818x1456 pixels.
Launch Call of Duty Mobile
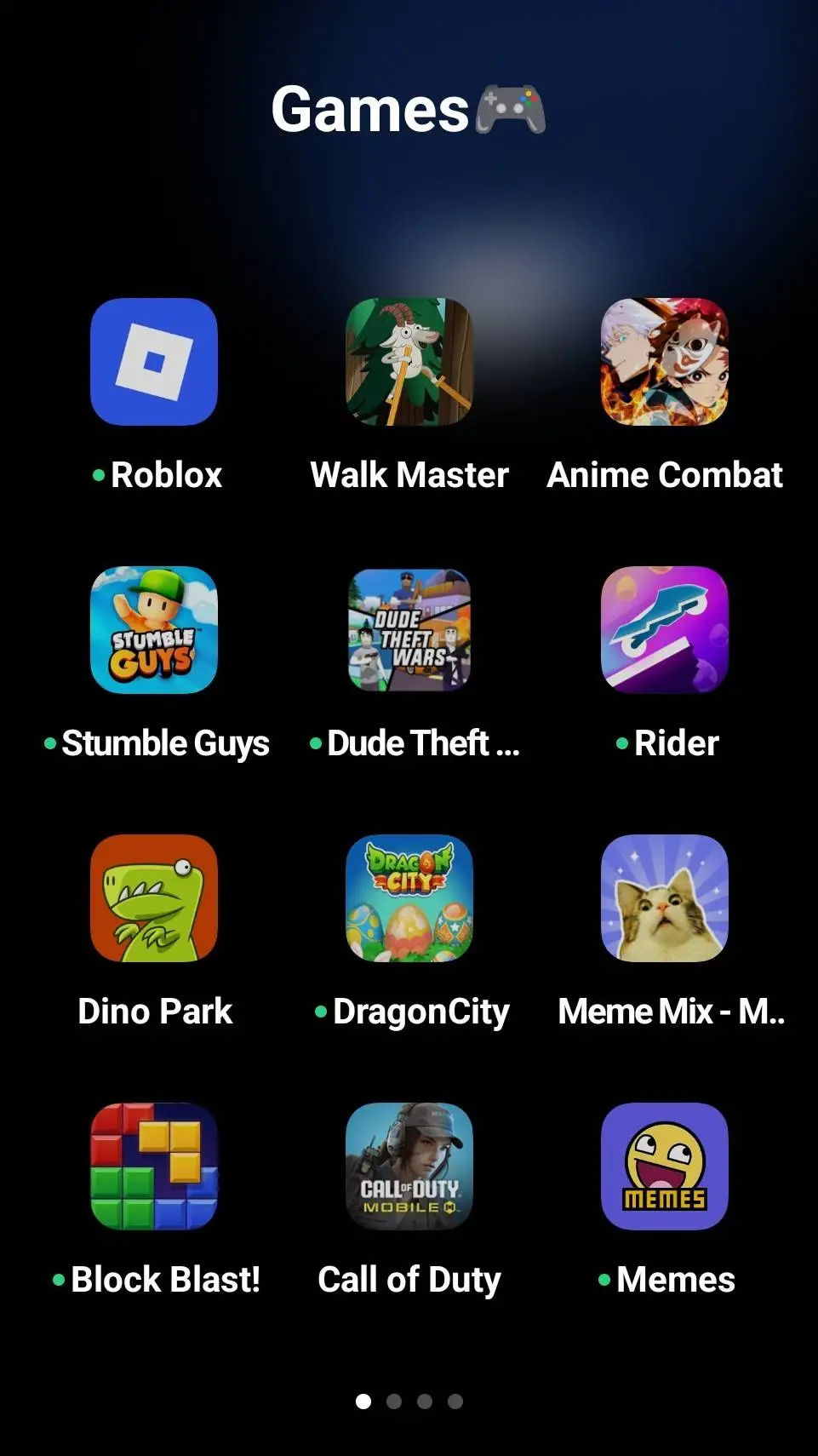[x=409, y=1167]
